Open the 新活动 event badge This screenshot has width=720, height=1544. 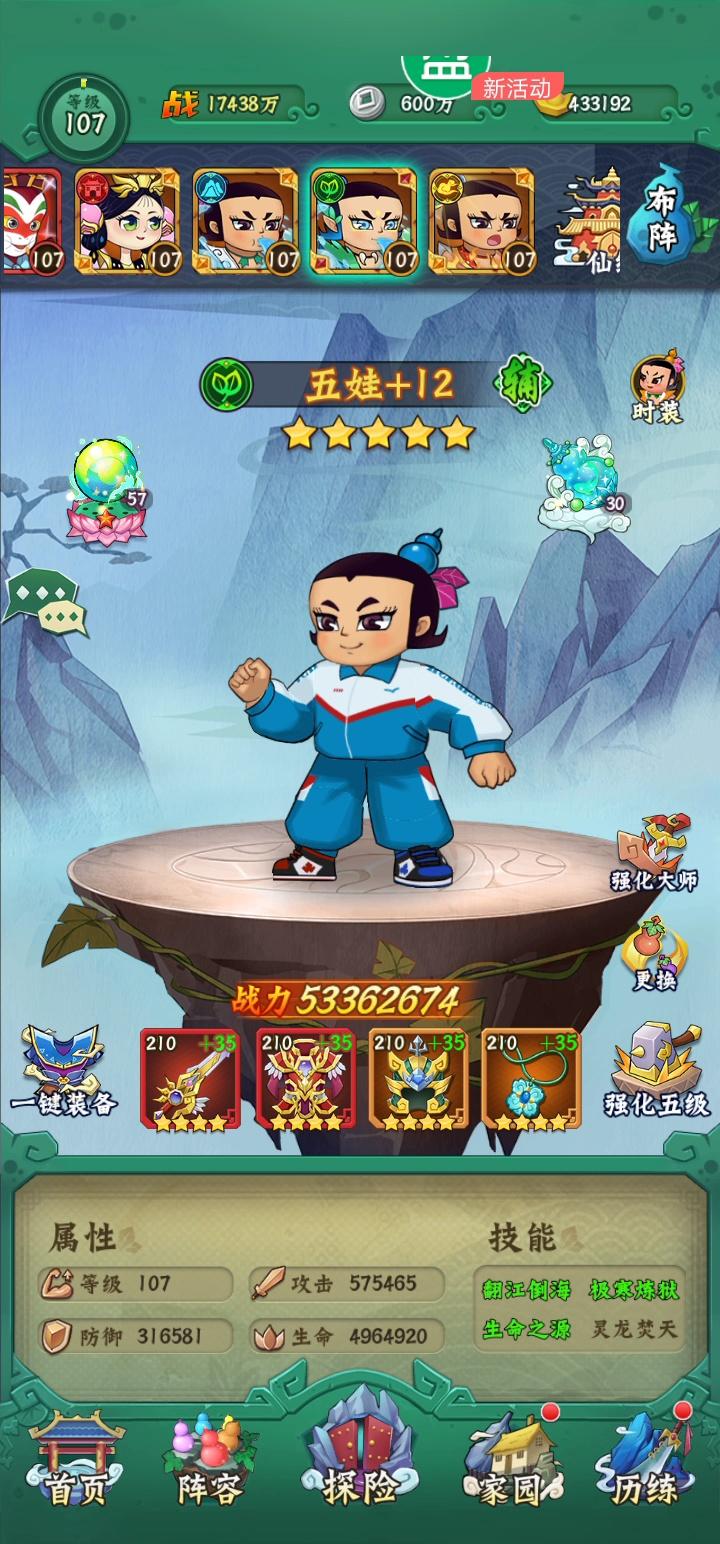[517, 88]
